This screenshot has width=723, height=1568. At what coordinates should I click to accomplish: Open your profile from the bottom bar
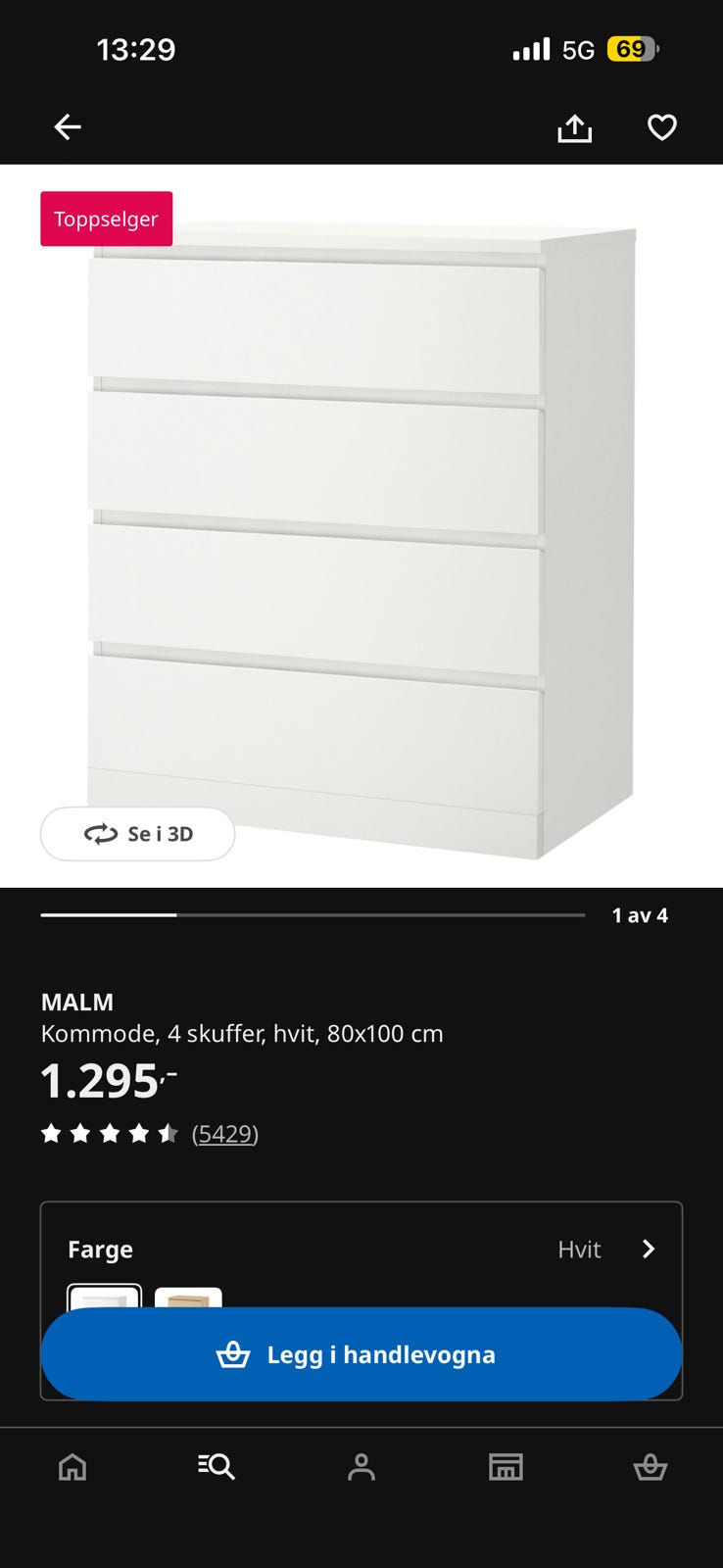[361, 1466]
